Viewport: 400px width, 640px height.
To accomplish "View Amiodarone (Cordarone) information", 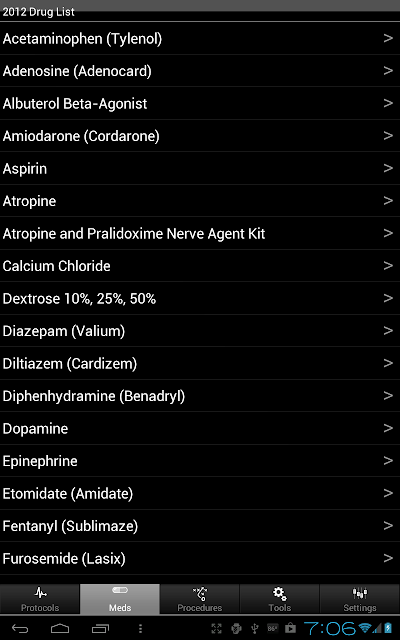I will (200, 136).
